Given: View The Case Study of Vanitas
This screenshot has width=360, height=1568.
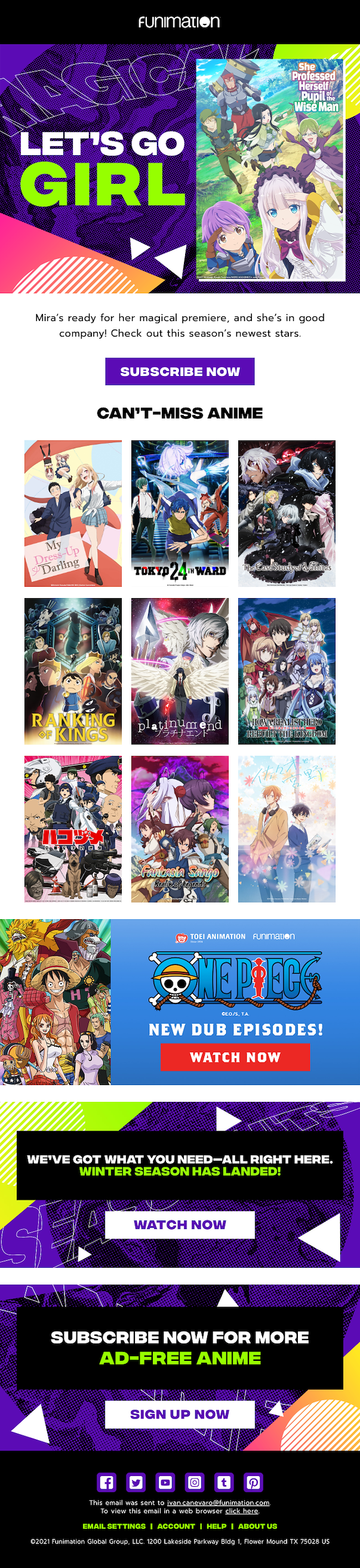Looking at the screenshot, I should pyautogui.click(x=287, y=513).
